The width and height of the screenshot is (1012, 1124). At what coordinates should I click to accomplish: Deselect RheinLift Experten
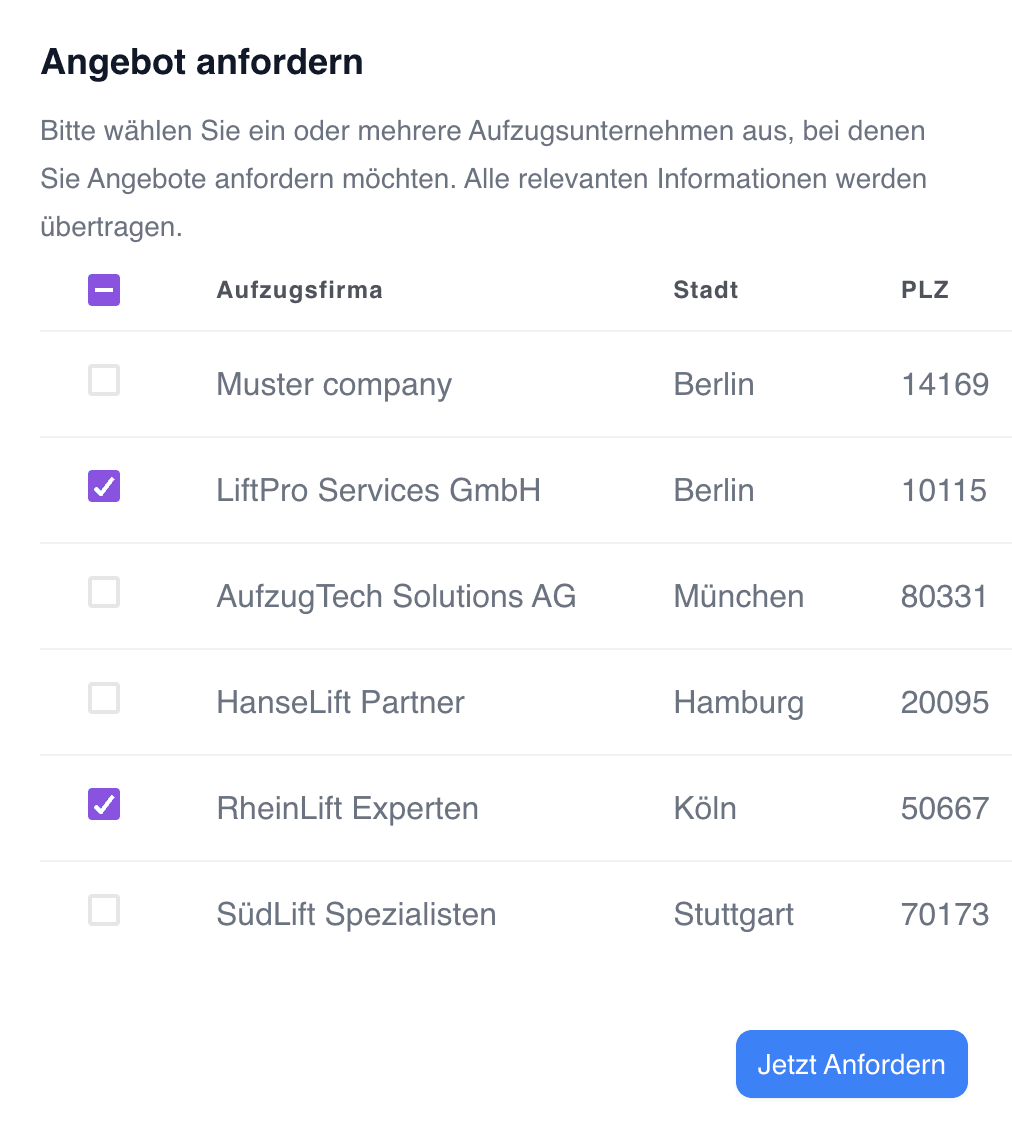pos(103,805)
